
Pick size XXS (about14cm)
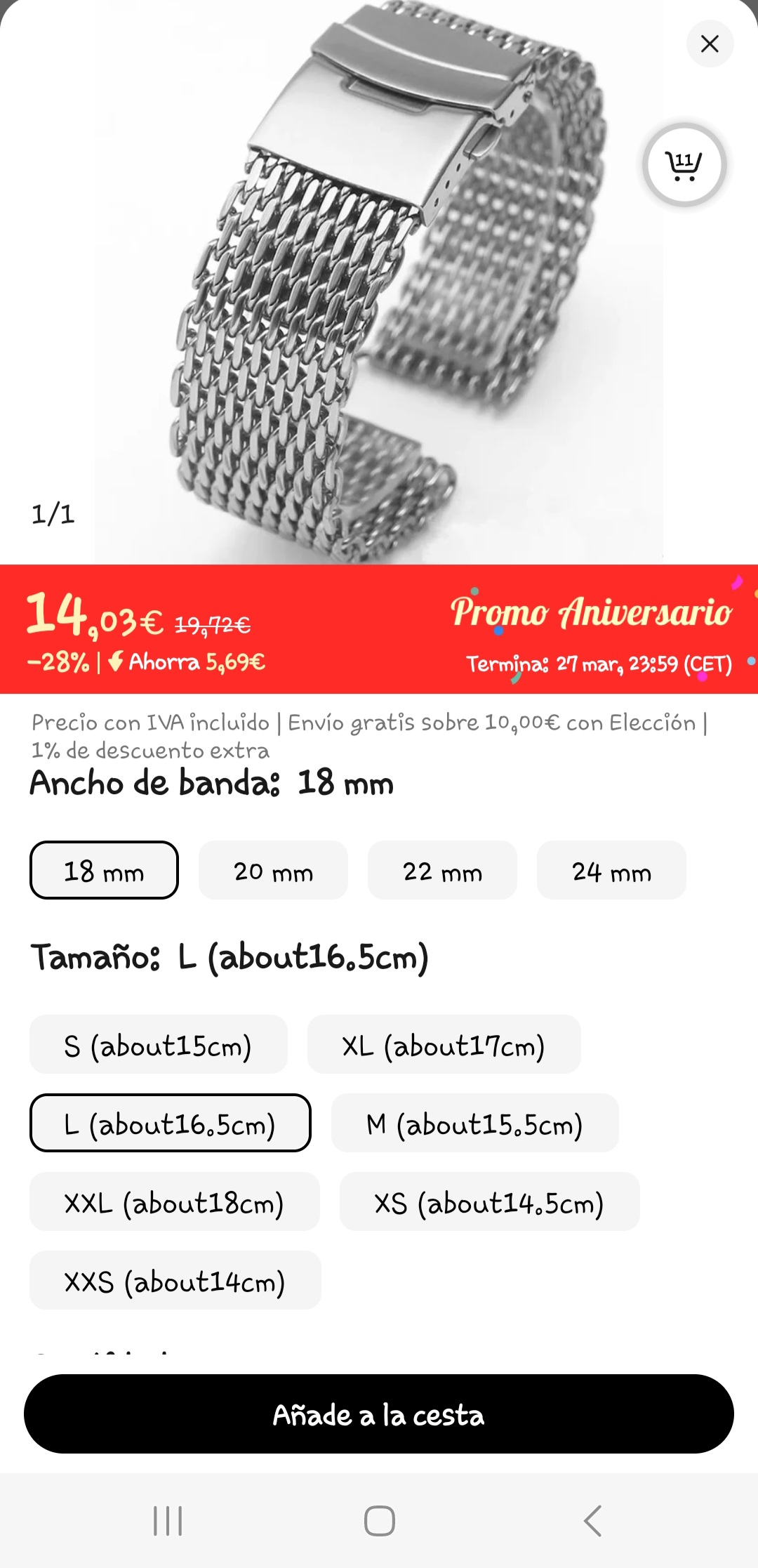coord(175,1281)
